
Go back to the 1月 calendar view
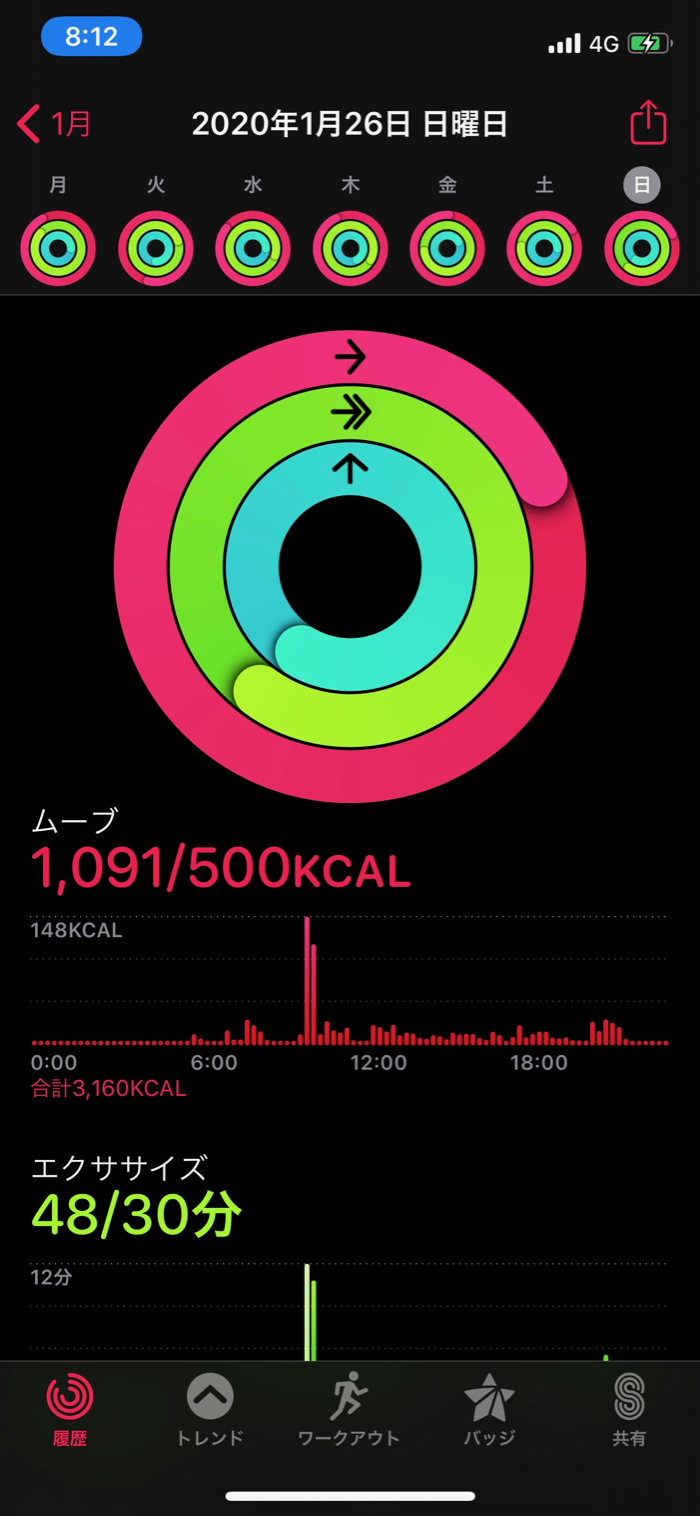(x=55, y=124)
